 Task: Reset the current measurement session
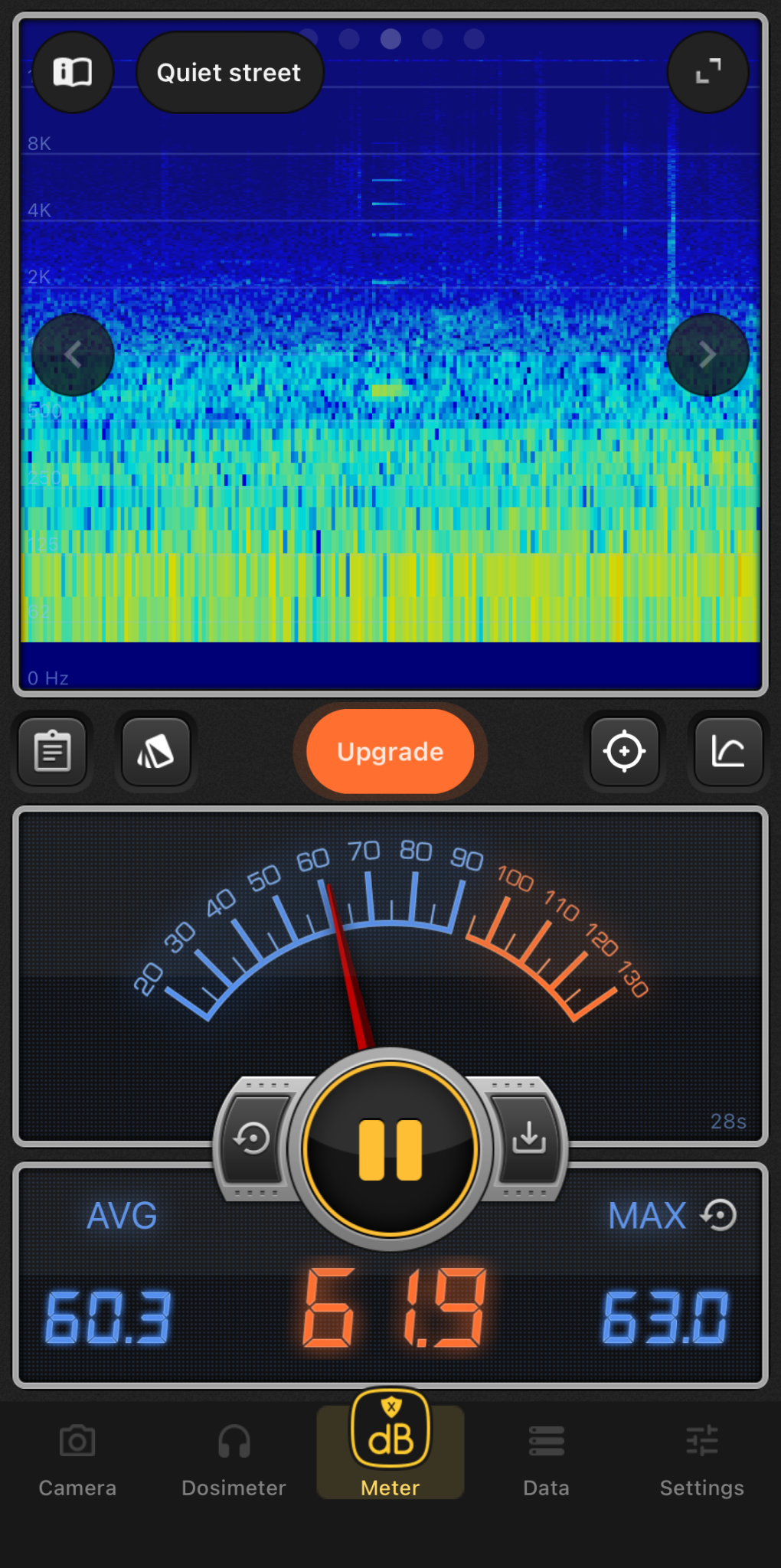point(253,1138)
